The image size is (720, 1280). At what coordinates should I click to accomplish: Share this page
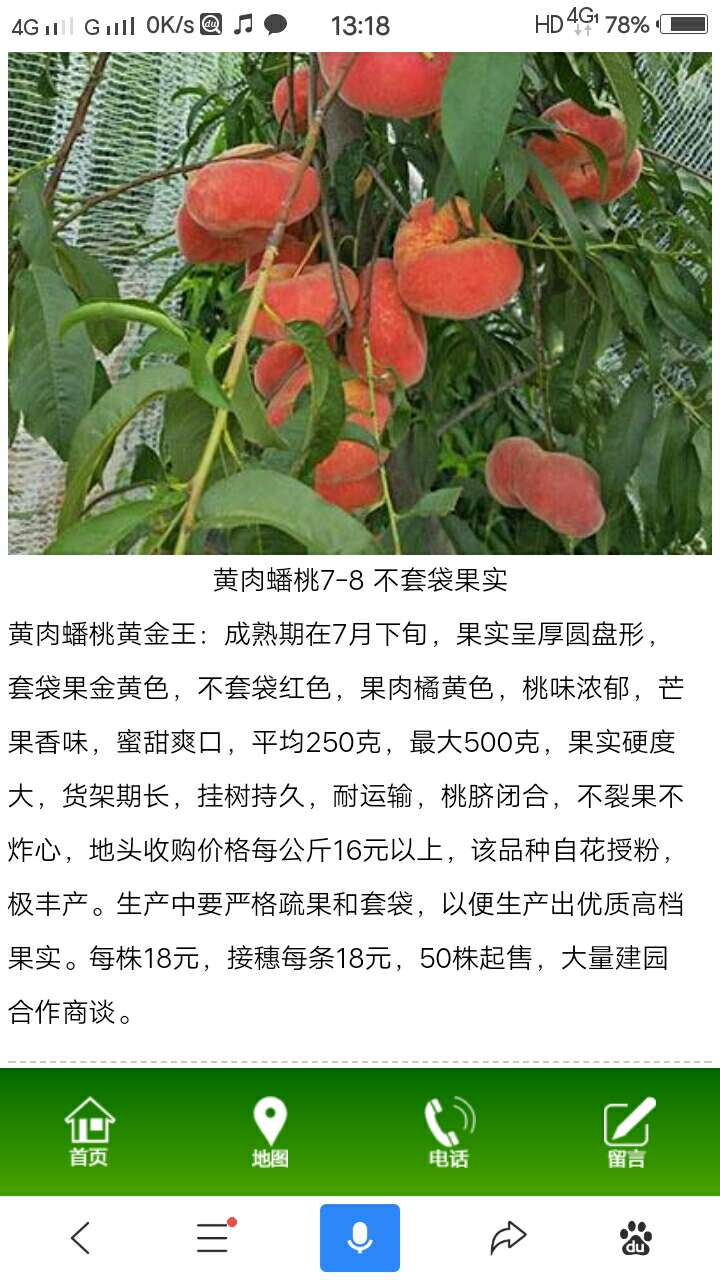click(508, 1238)
